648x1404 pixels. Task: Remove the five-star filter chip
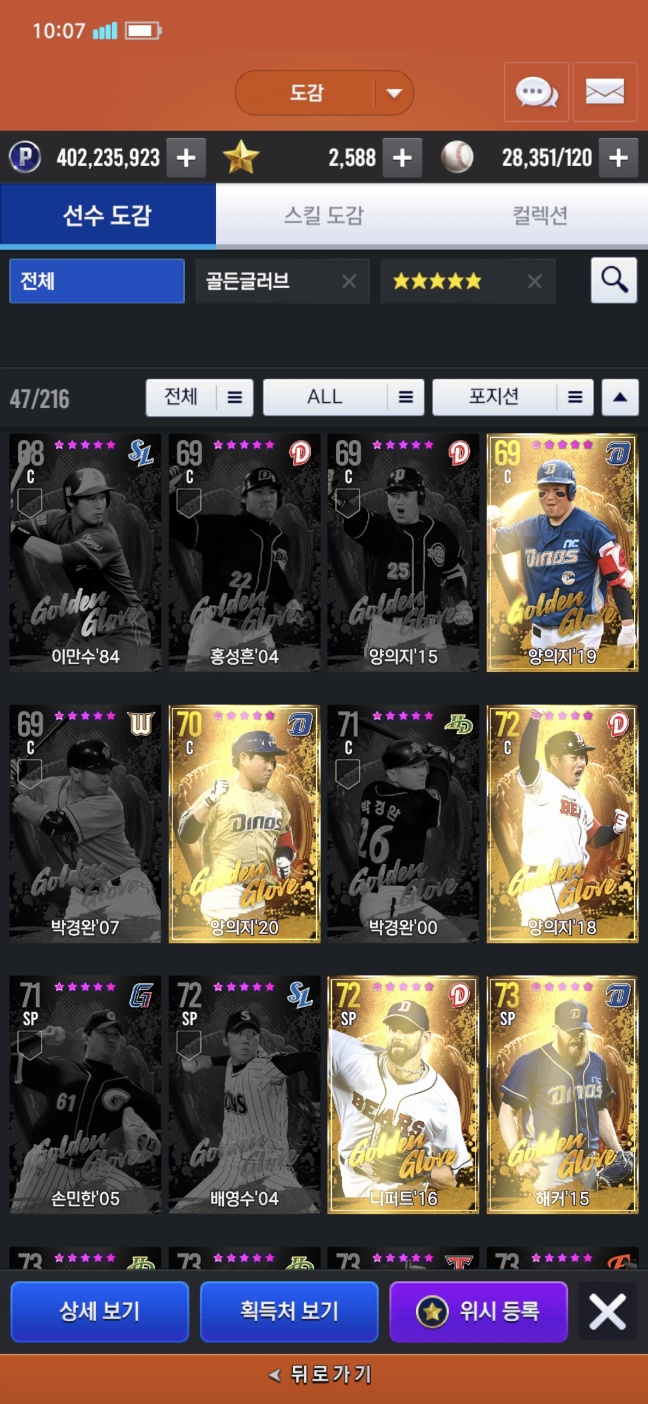[534, 281]
